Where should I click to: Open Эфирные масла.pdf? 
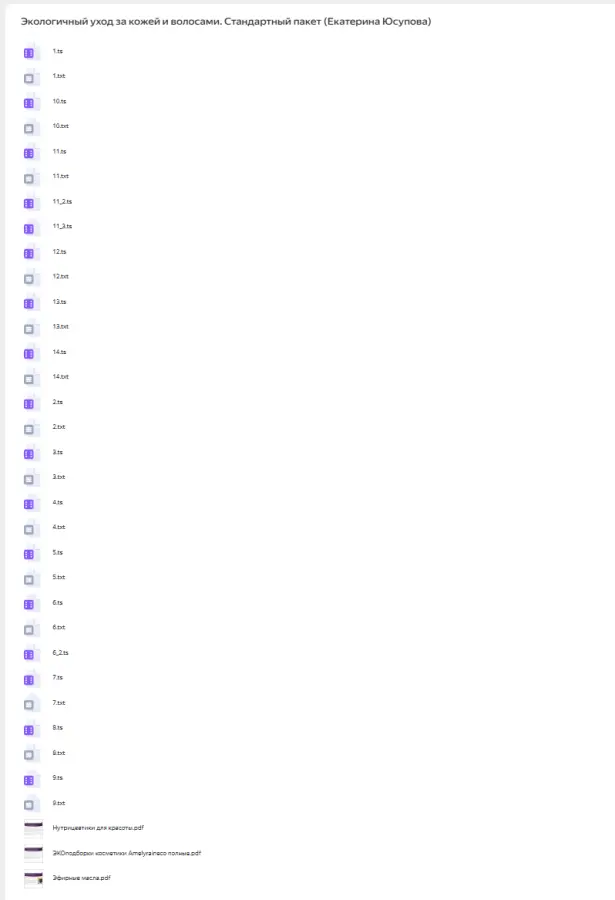(81, 878)
